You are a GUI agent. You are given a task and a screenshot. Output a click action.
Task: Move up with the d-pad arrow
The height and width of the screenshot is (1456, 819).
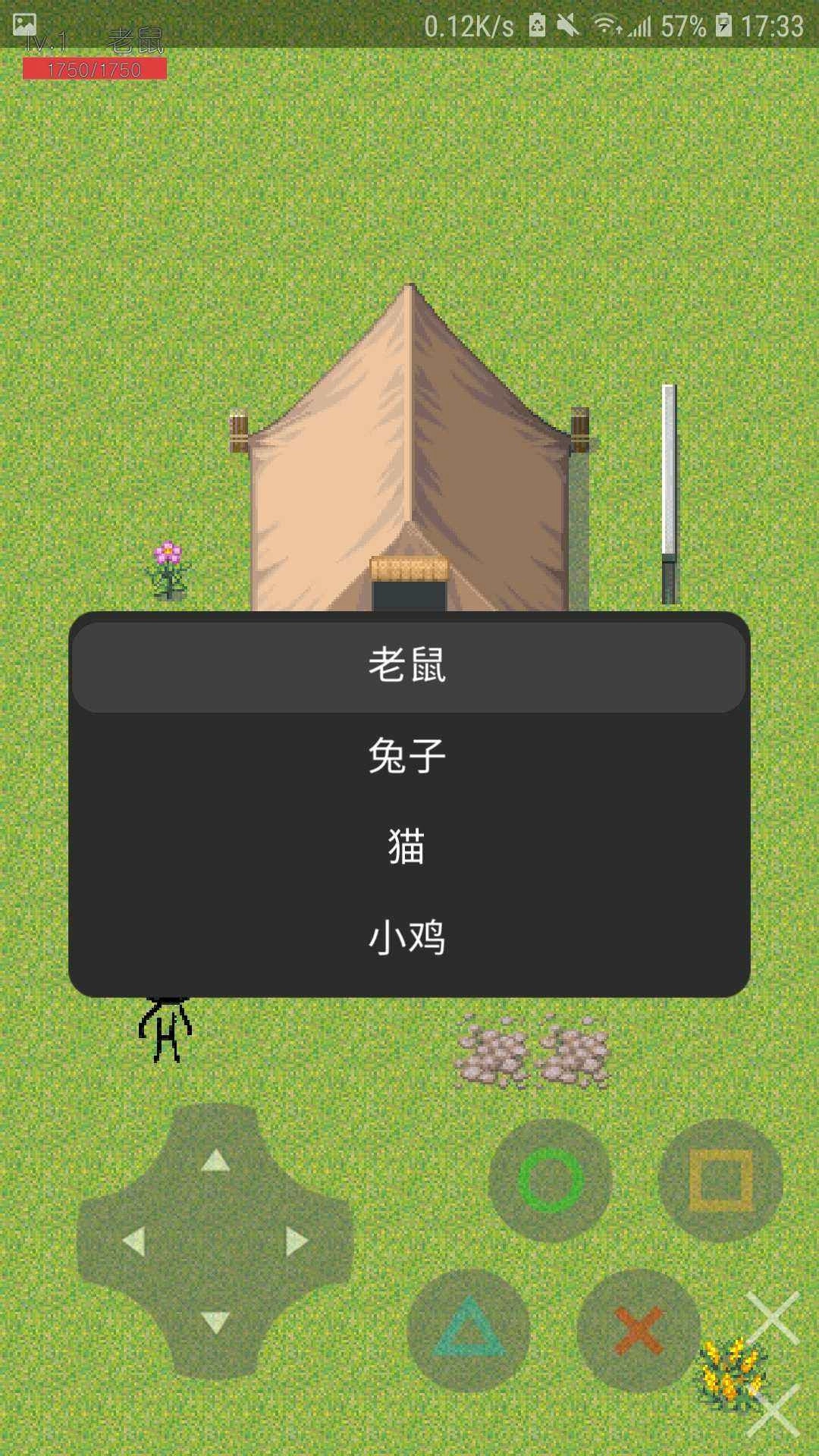216,1160
